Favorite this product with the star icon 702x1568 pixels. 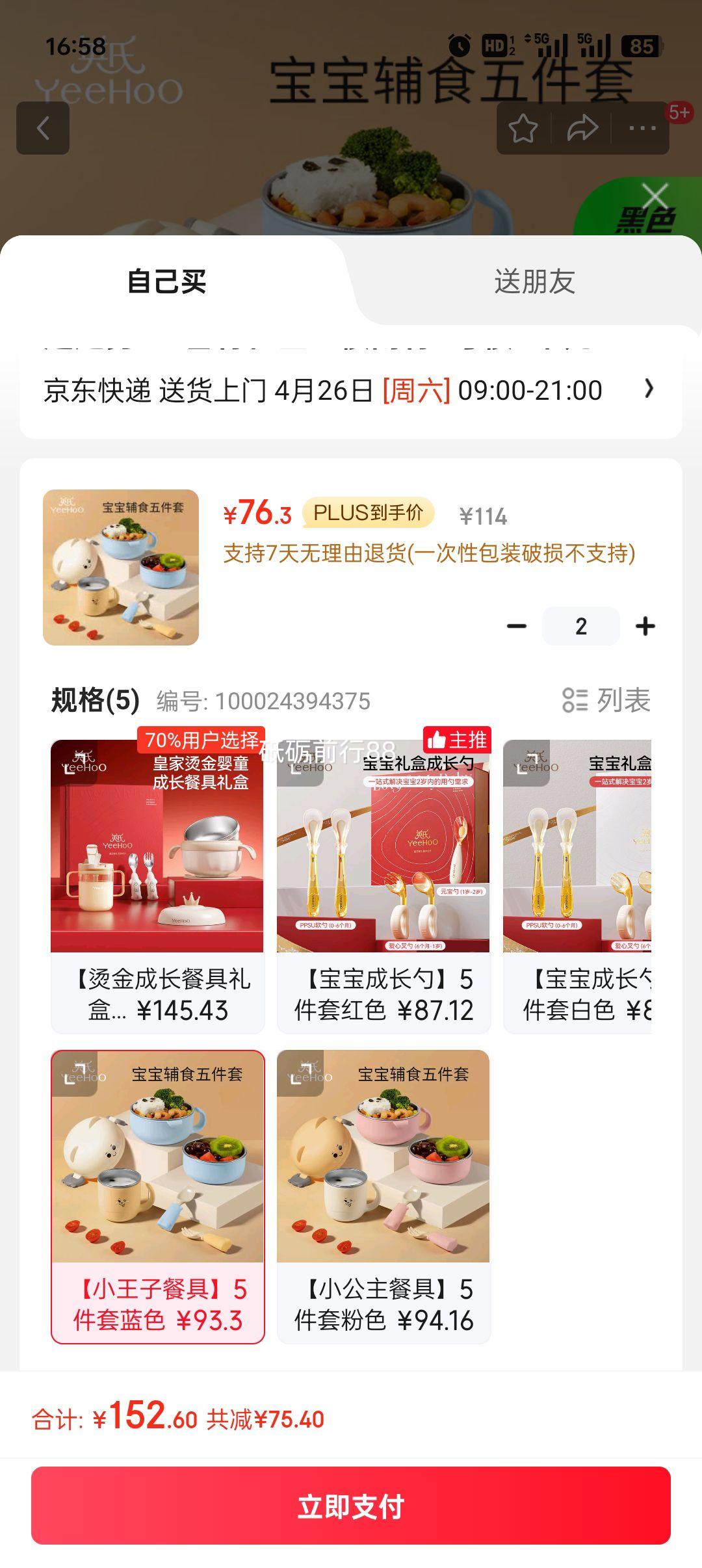(x=523, y=128)
